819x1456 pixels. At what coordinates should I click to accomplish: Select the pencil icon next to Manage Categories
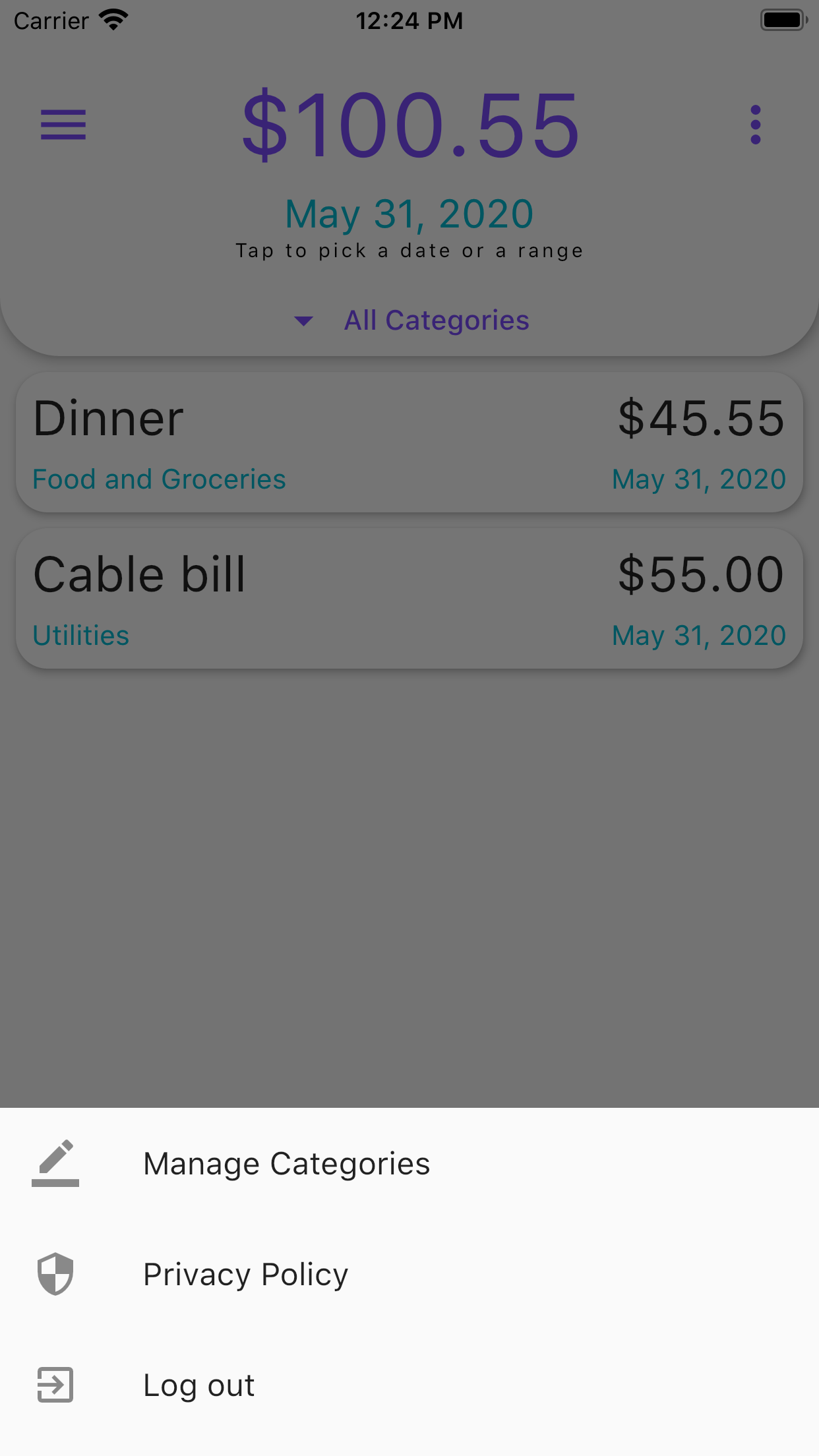click(x=55, y=1164)
